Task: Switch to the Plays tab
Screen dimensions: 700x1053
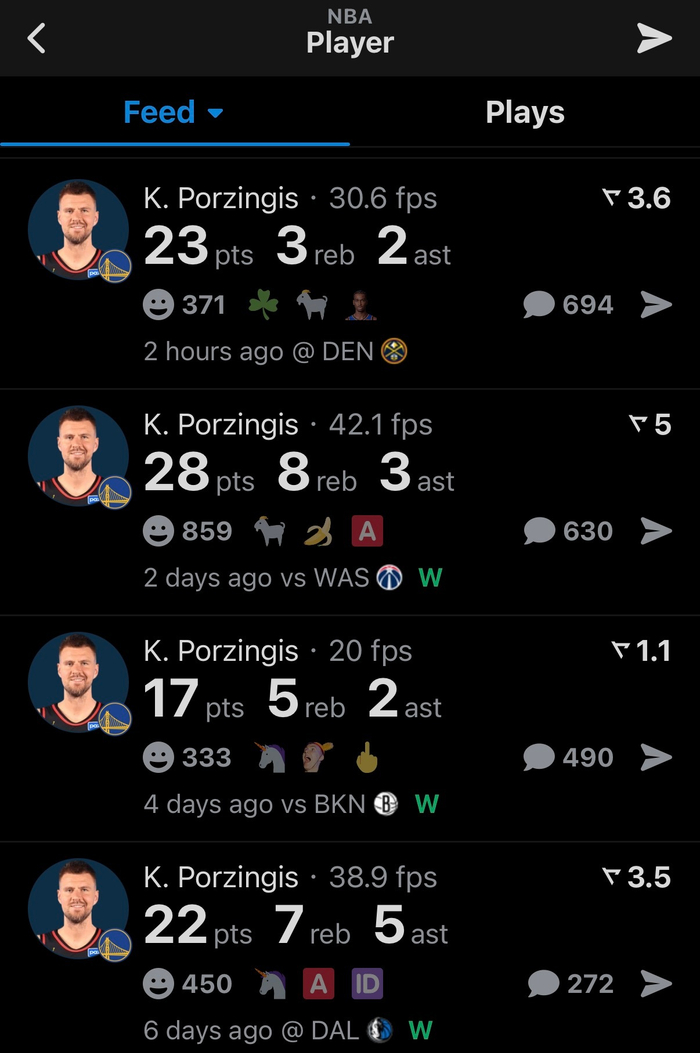Action: click(x=525, y=113)
